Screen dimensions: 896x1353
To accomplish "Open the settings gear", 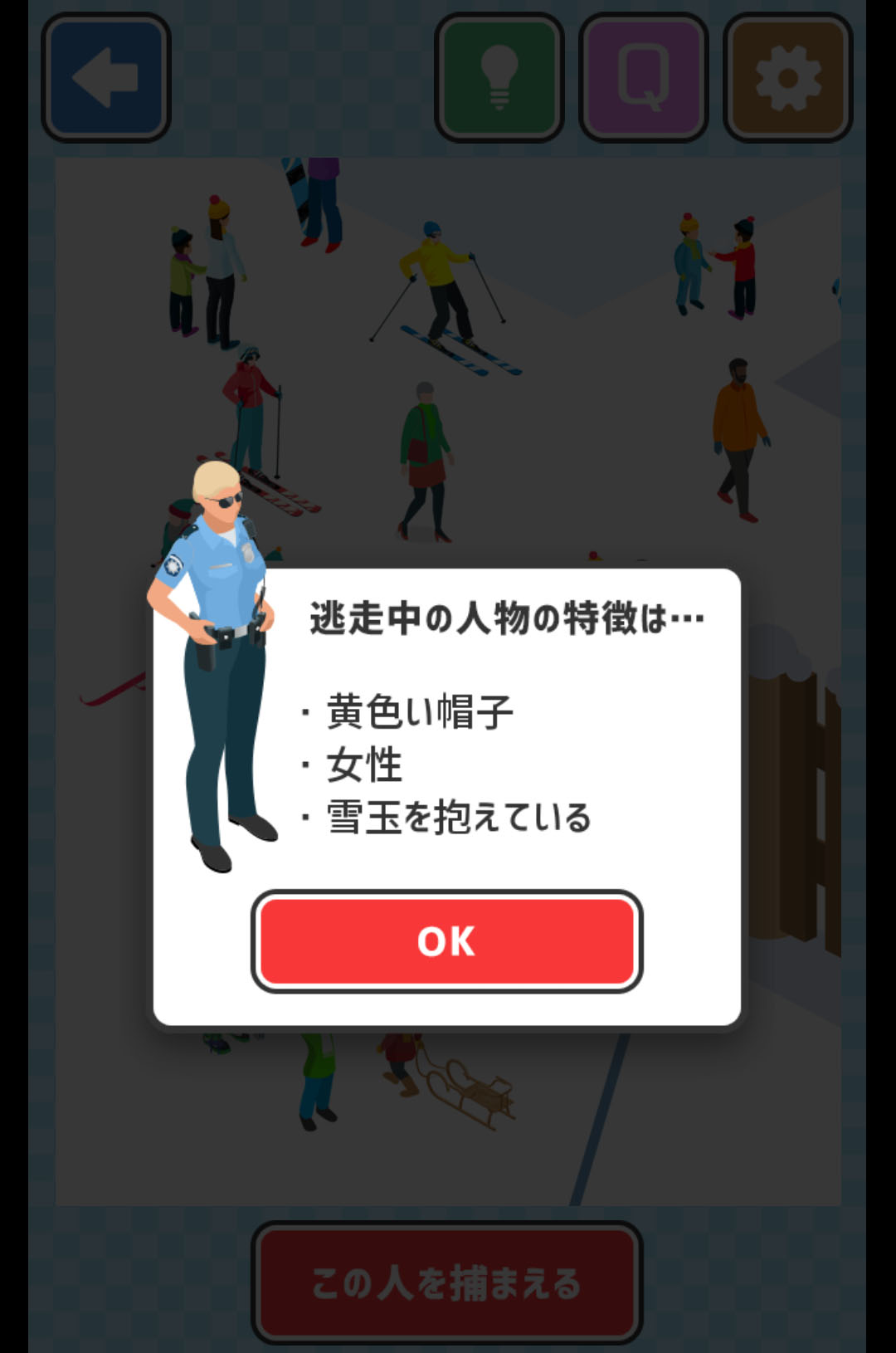I will 788,78.
